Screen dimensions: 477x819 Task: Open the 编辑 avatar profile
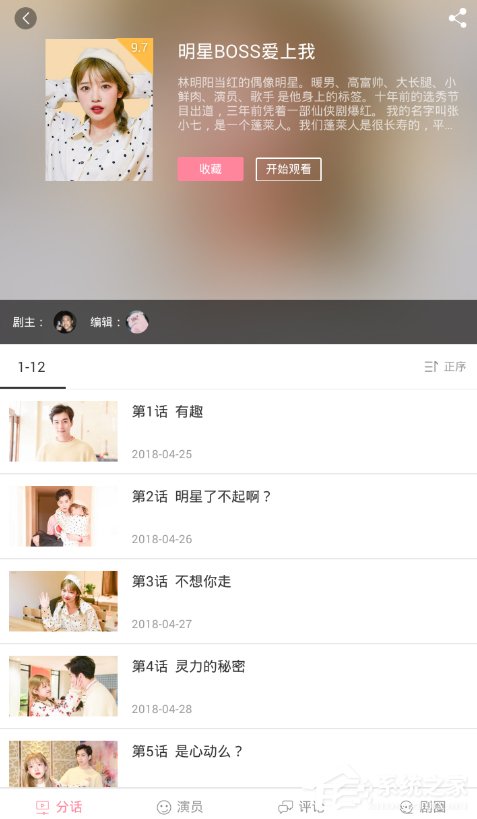[137, 322]
